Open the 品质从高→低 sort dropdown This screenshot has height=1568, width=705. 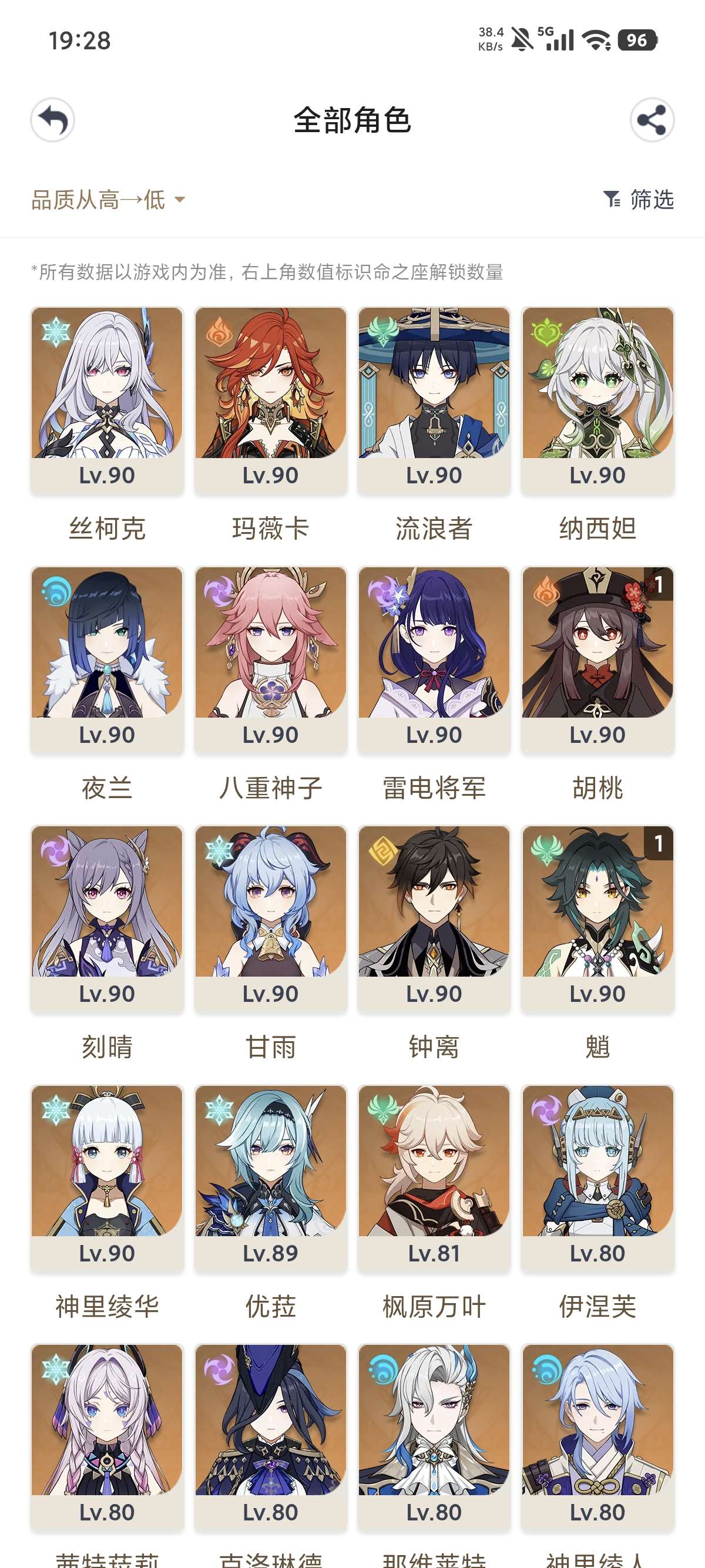[x=108, y=200]
